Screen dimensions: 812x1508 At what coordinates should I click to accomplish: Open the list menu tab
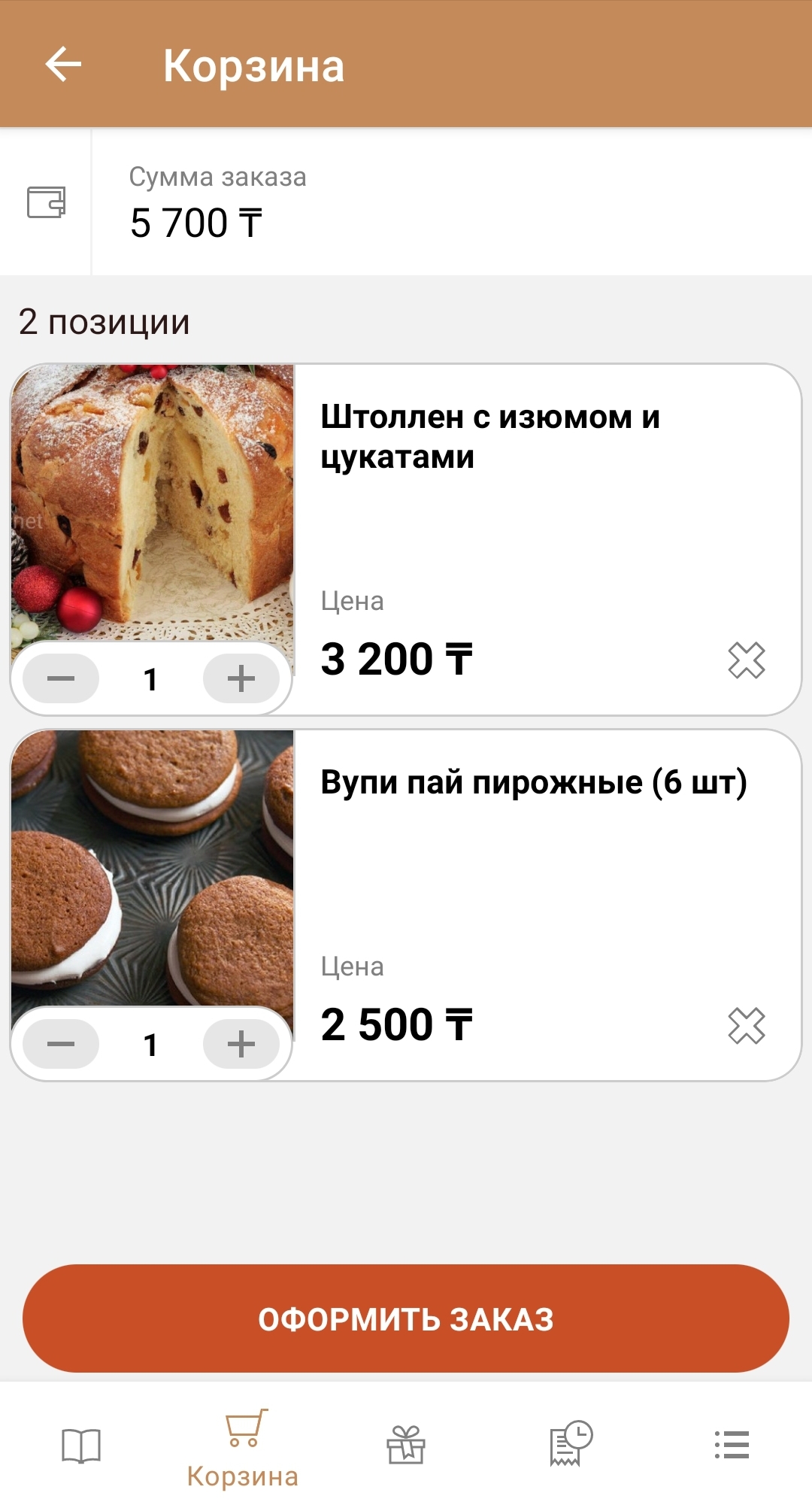click(732, 1446)
